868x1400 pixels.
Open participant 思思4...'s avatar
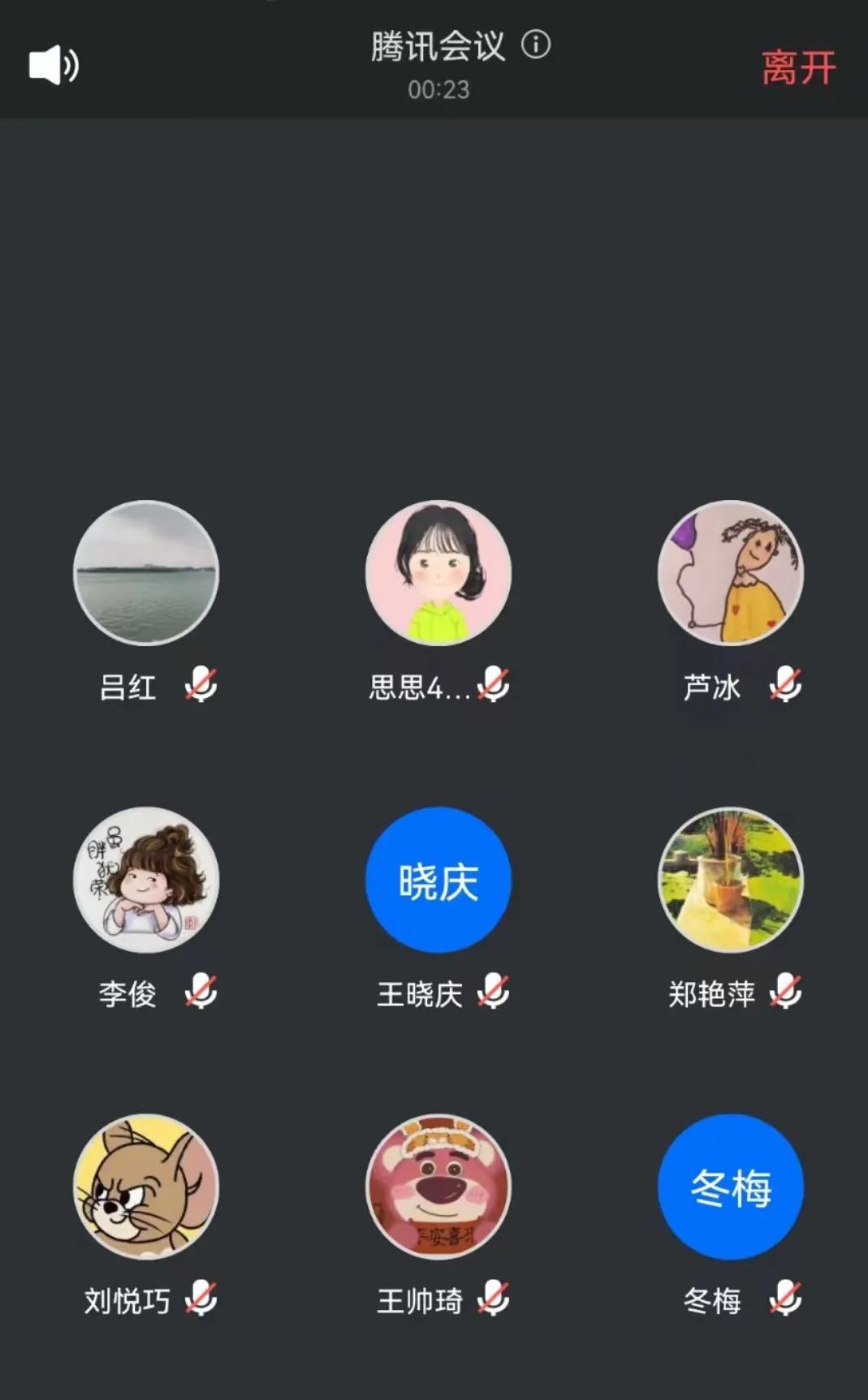pos(438,573)
